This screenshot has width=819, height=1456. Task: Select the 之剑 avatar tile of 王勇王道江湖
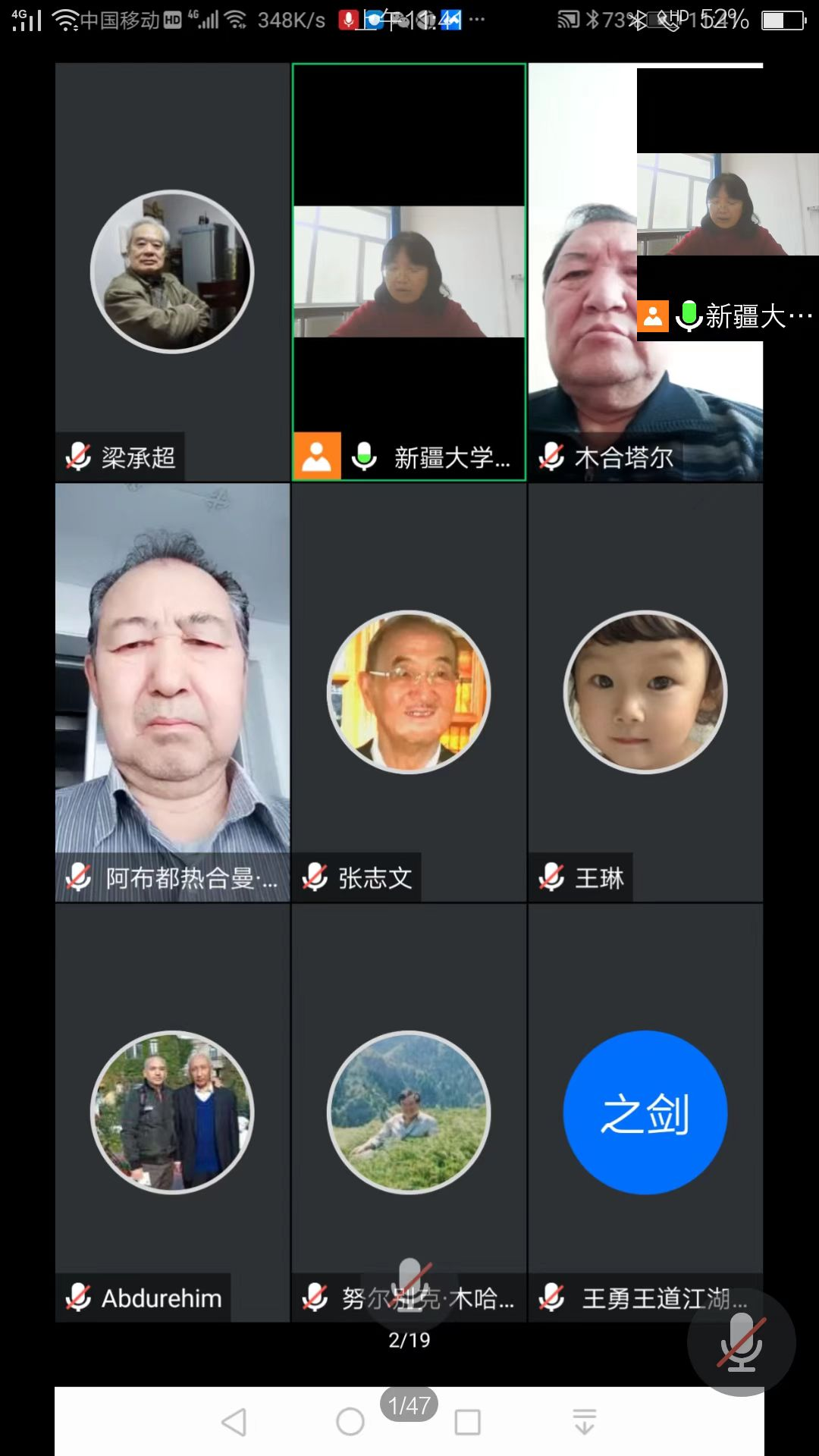pos(645,1112)
